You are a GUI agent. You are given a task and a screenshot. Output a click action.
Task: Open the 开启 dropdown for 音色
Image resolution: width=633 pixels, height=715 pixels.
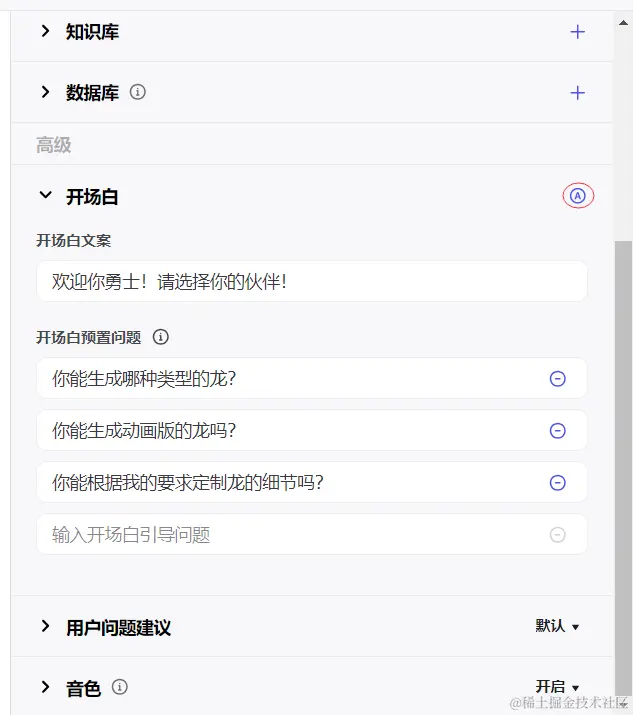557,687
